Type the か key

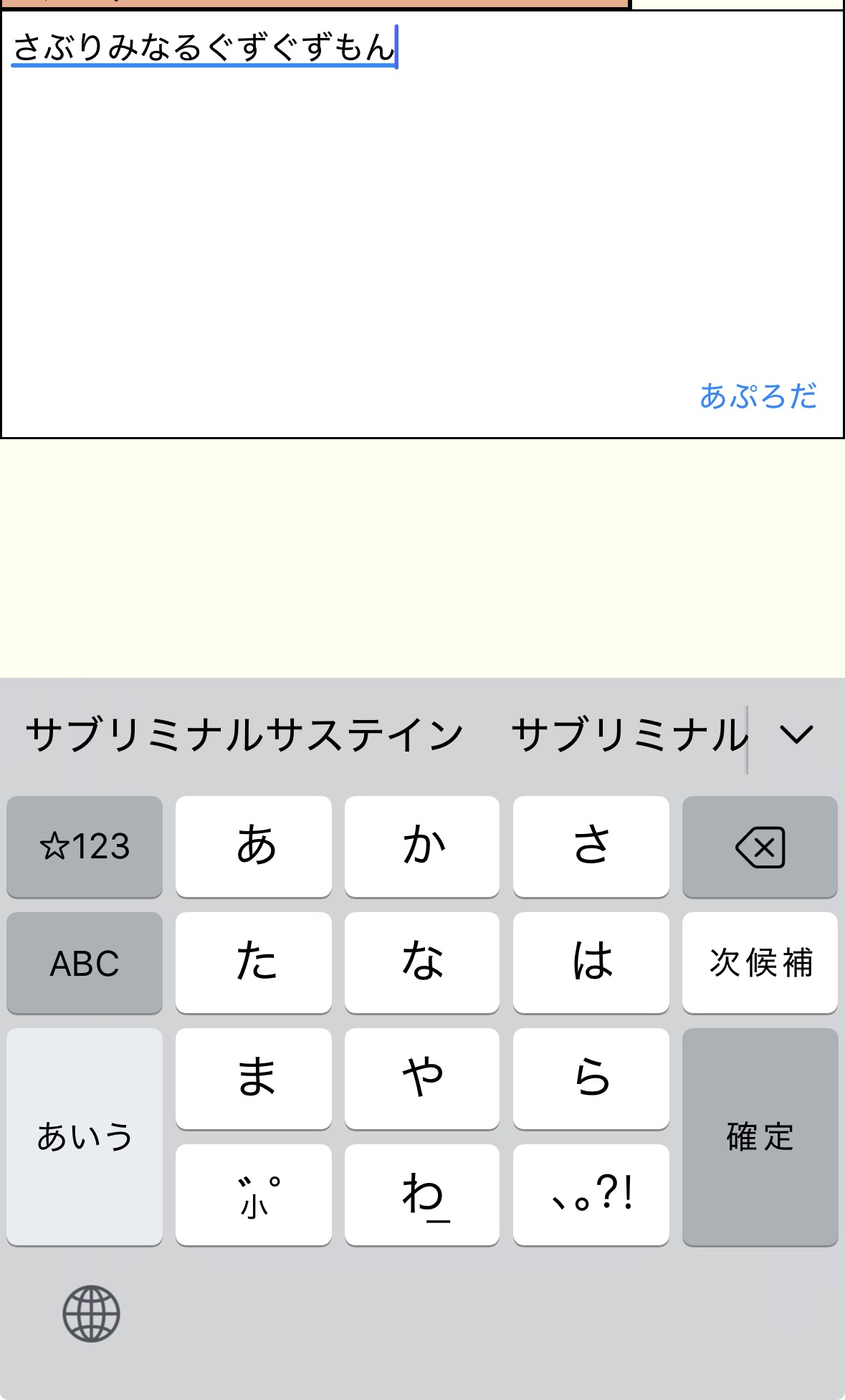tap(422, 847)
